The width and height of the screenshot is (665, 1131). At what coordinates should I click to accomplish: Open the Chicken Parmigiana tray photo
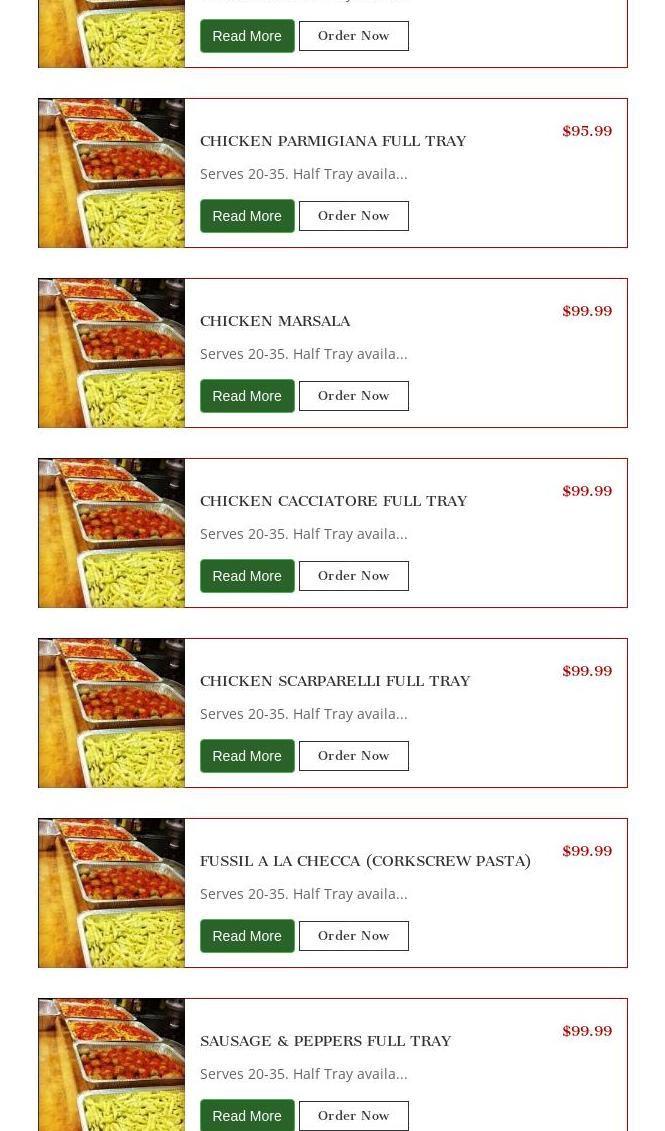point(112,173)
